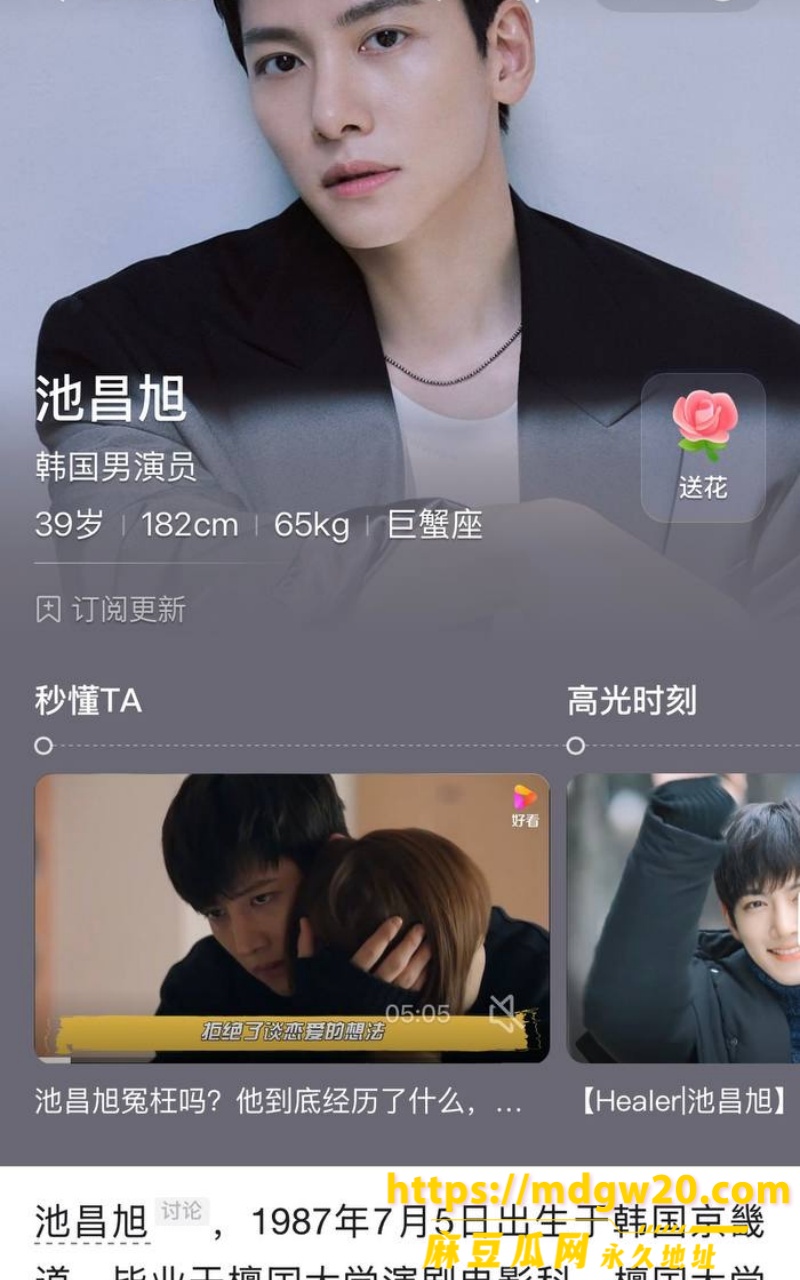
Task: Unmute the video using the speaker icon
Action: pos(506,1013)
